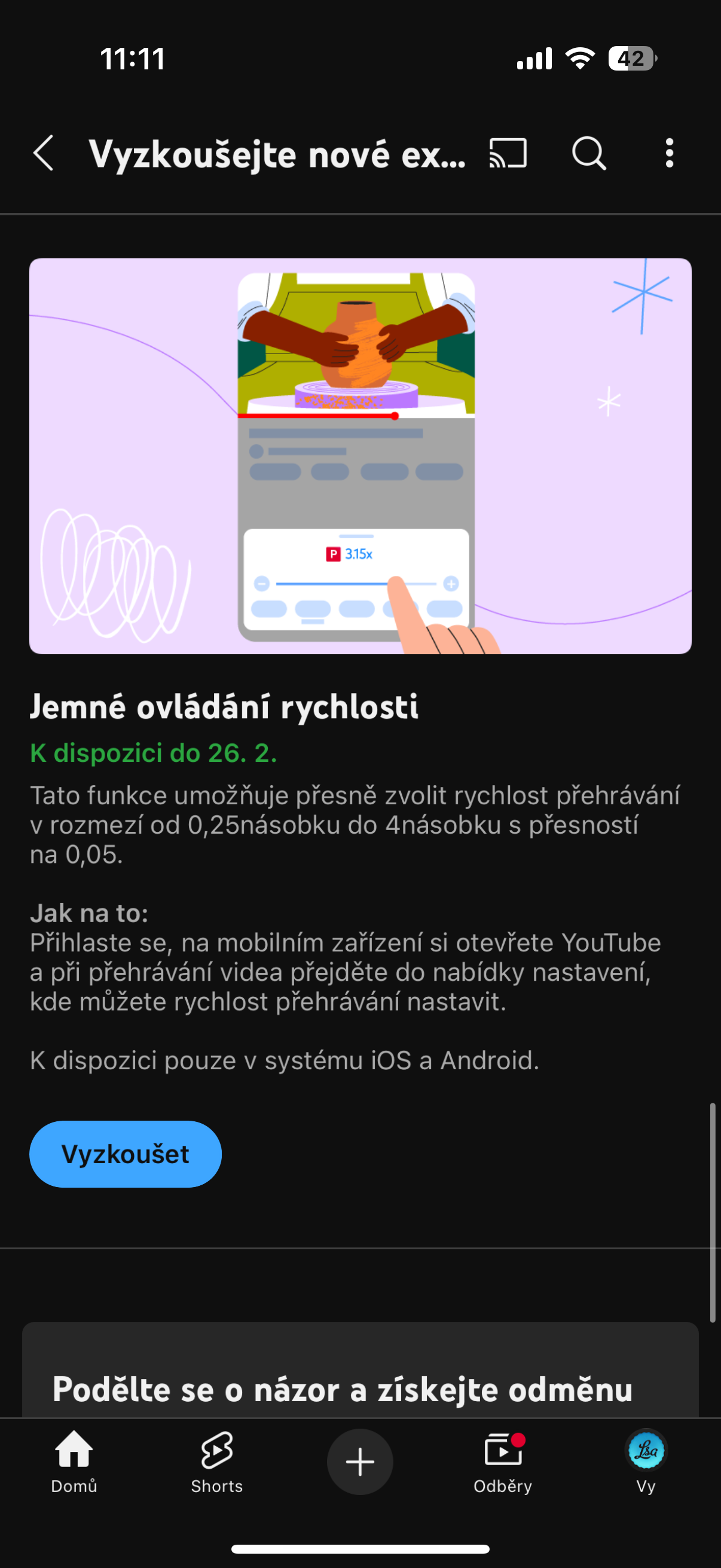Viewport: 721px width, 1568px height.
Task: Open the three-dot overflow menu
Action: pos(669,152)
